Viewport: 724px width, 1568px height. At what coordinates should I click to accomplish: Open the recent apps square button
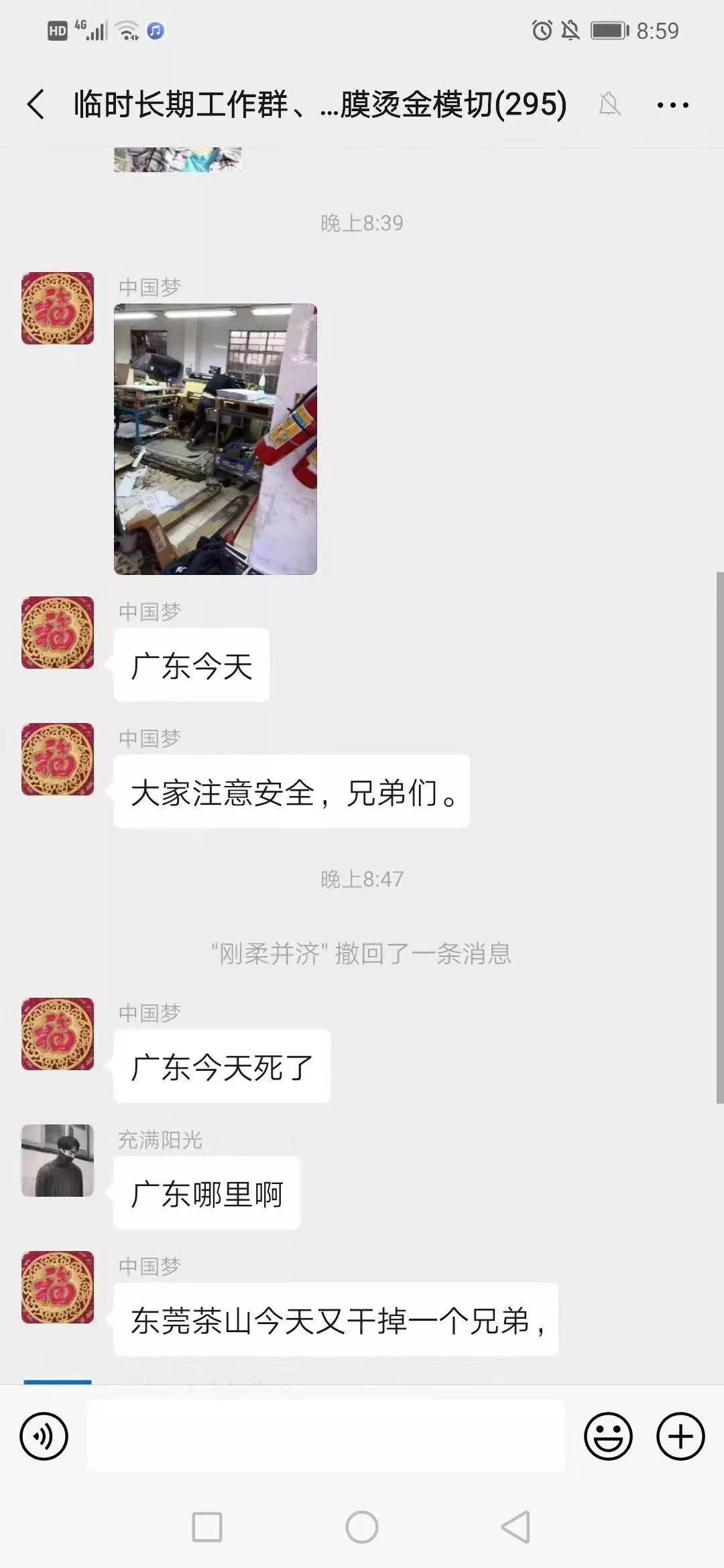207,1527
